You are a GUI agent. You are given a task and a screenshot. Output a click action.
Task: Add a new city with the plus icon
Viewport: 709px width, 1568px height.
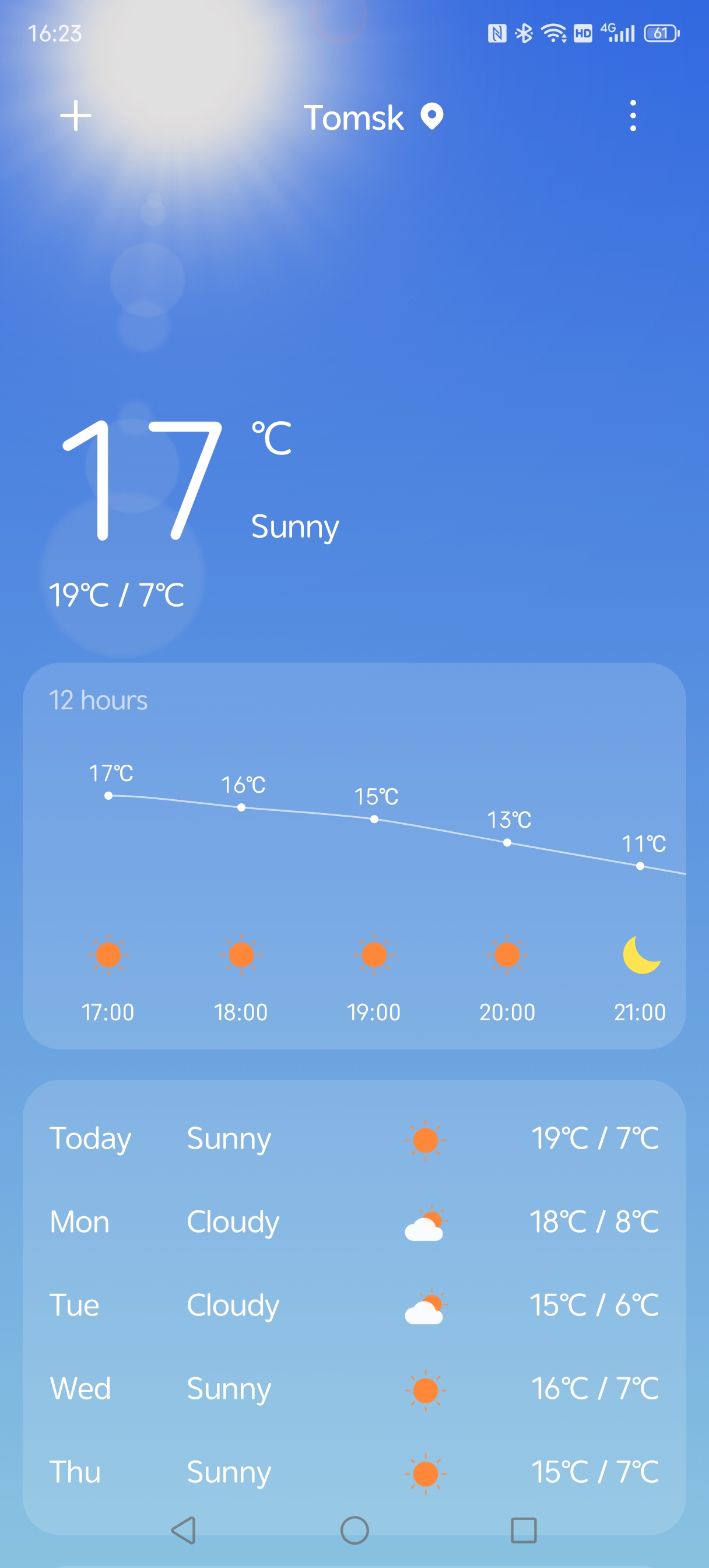[76, 116]
